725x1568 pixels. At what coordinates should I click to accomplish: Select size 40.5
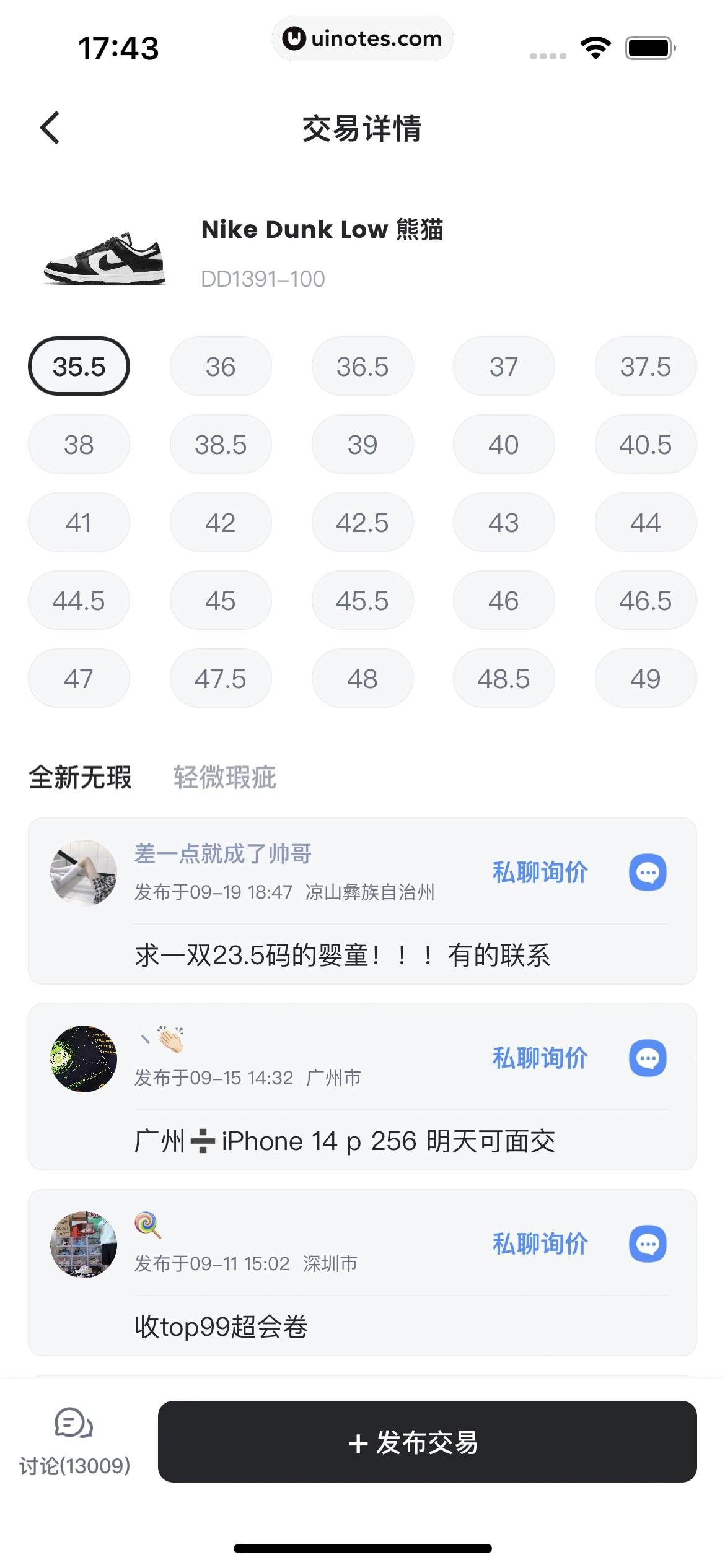point(645,445)
